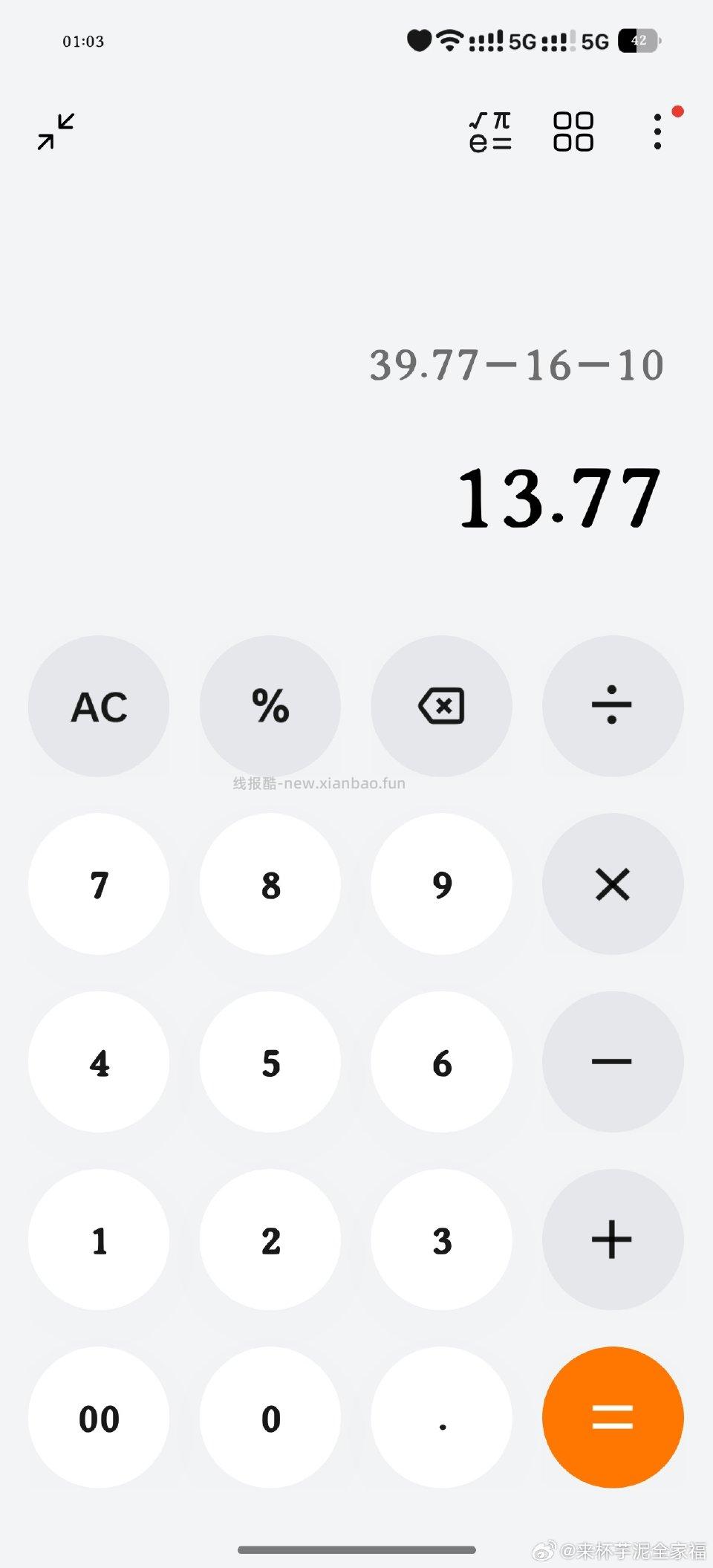713x1568 pixels.
Task: Enter digit 7
Action: pos(99,884)
